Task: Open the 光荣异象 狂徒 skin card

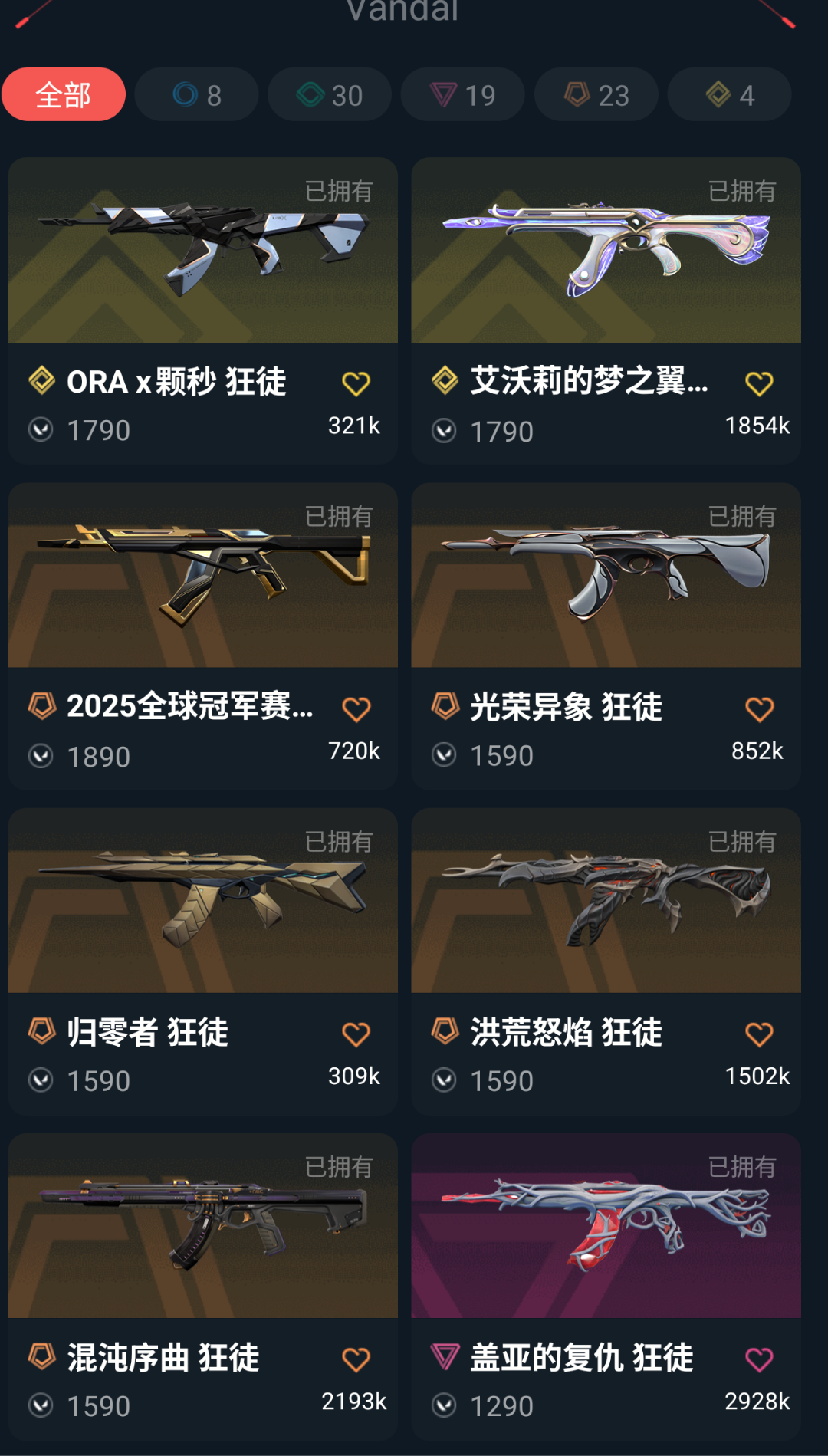Action: click(606, 577)
